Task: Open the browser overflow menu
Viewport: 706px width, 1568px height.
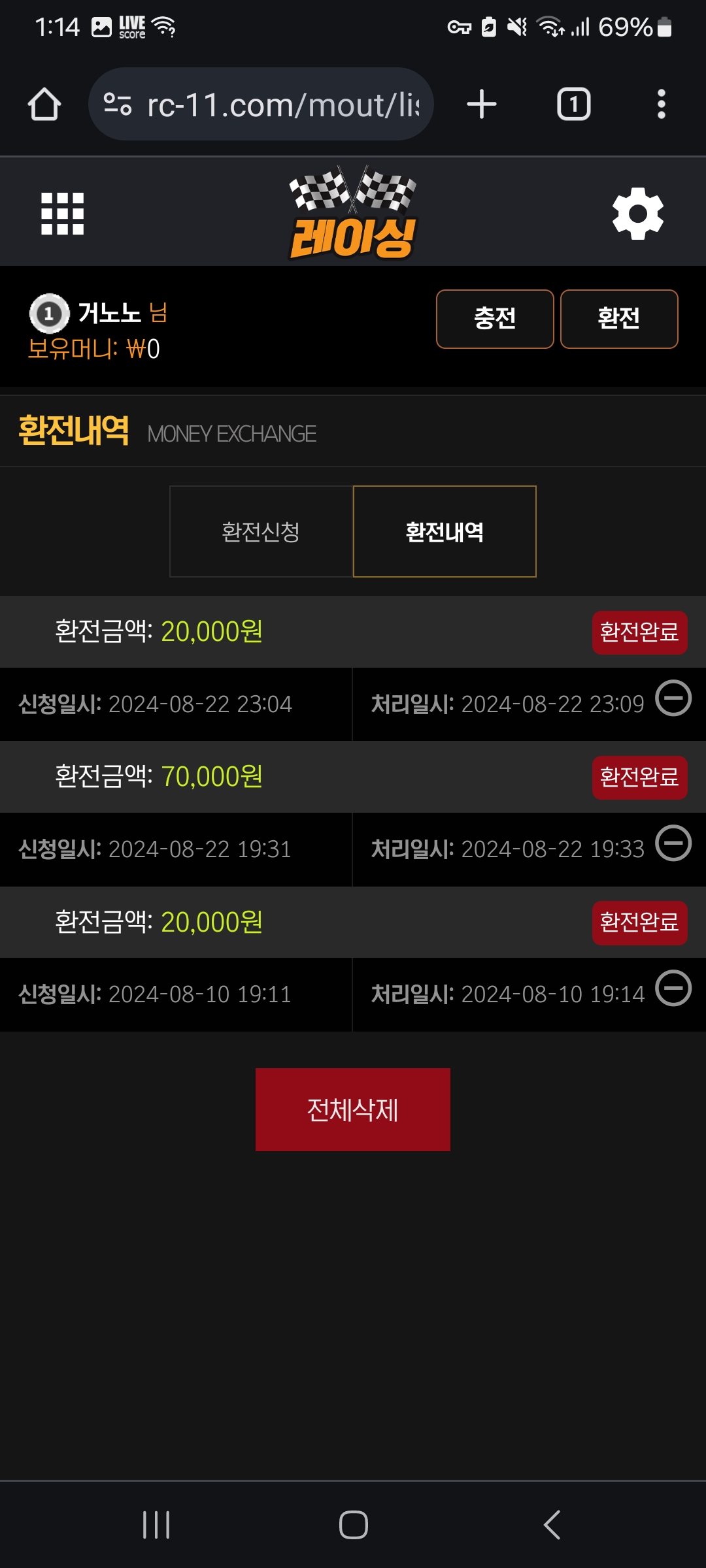Action: pyautogui.click(x=662, y=105)
